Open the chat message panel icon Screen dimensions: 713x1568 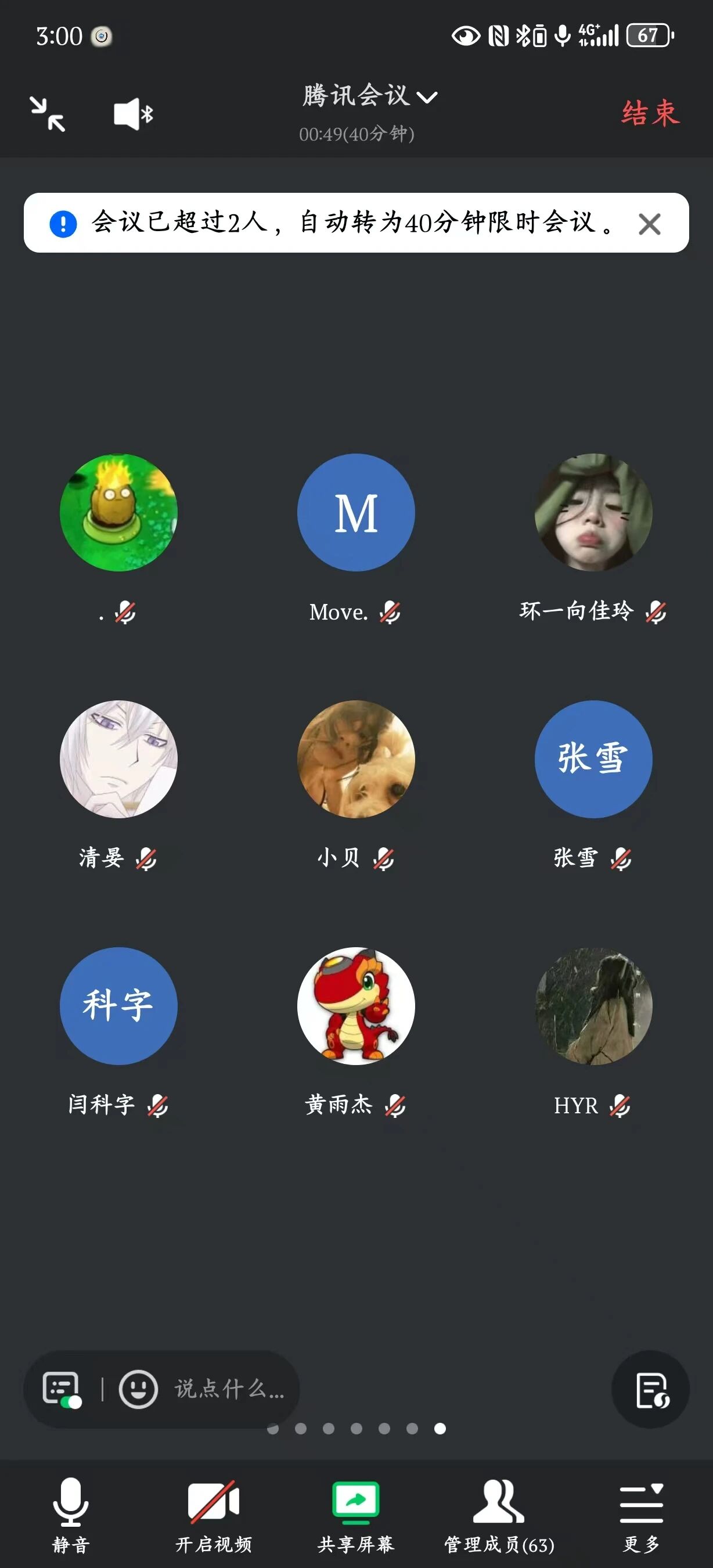coord(62,1390)
